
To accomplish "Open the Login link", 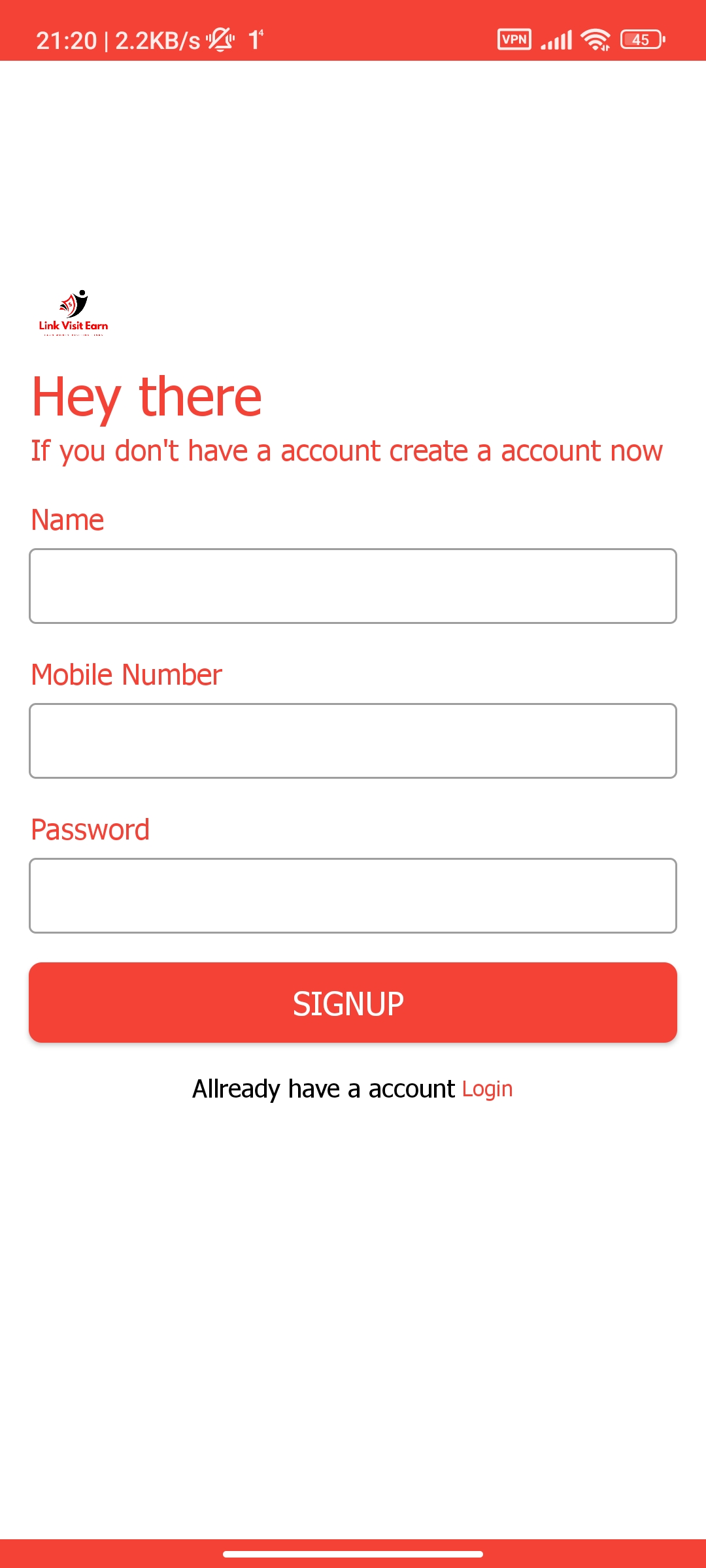I will coord(487,1089).
